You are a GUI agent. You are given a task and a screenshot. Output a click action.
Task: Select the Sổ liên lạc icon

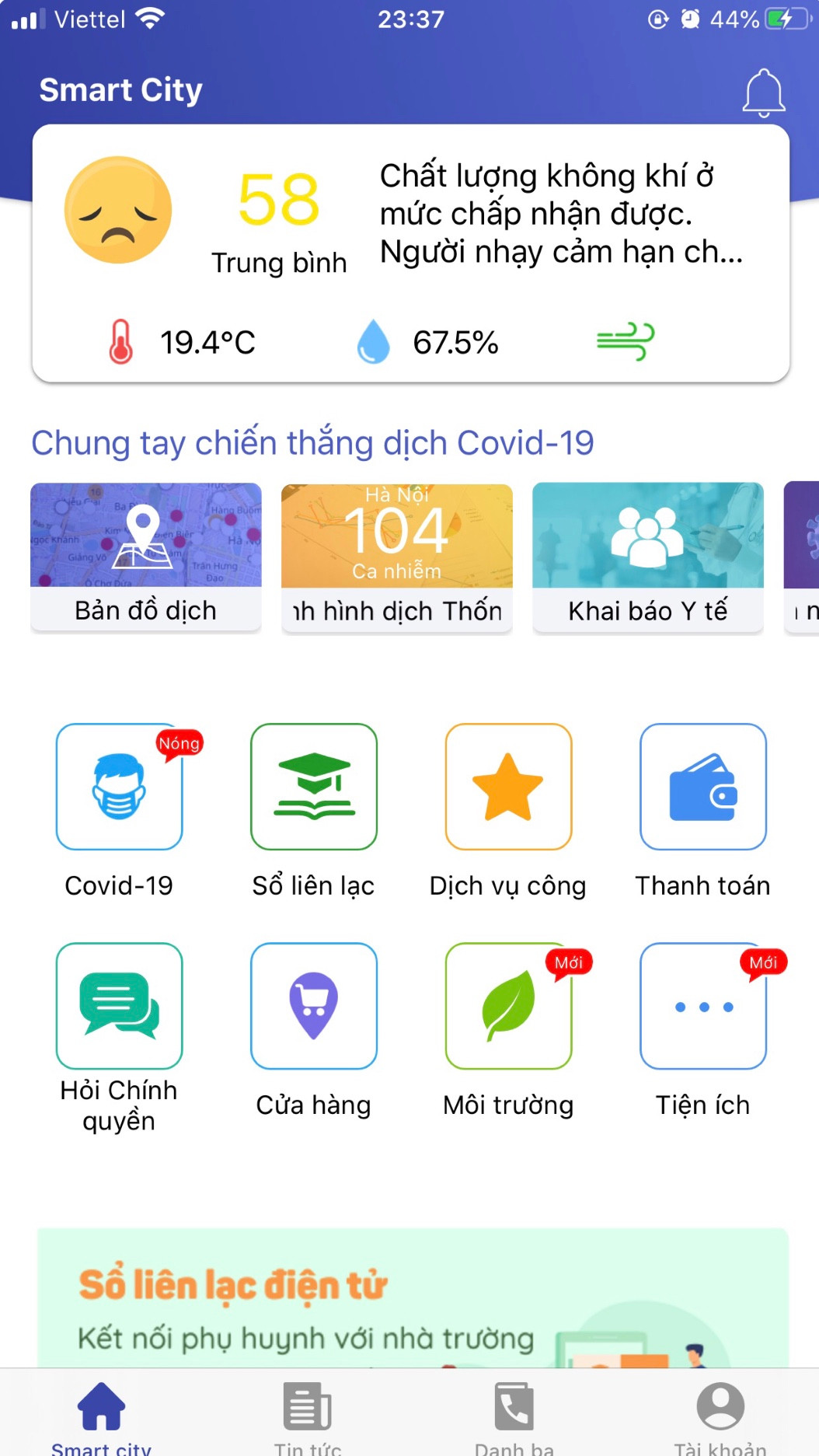[x=313, y=785]
